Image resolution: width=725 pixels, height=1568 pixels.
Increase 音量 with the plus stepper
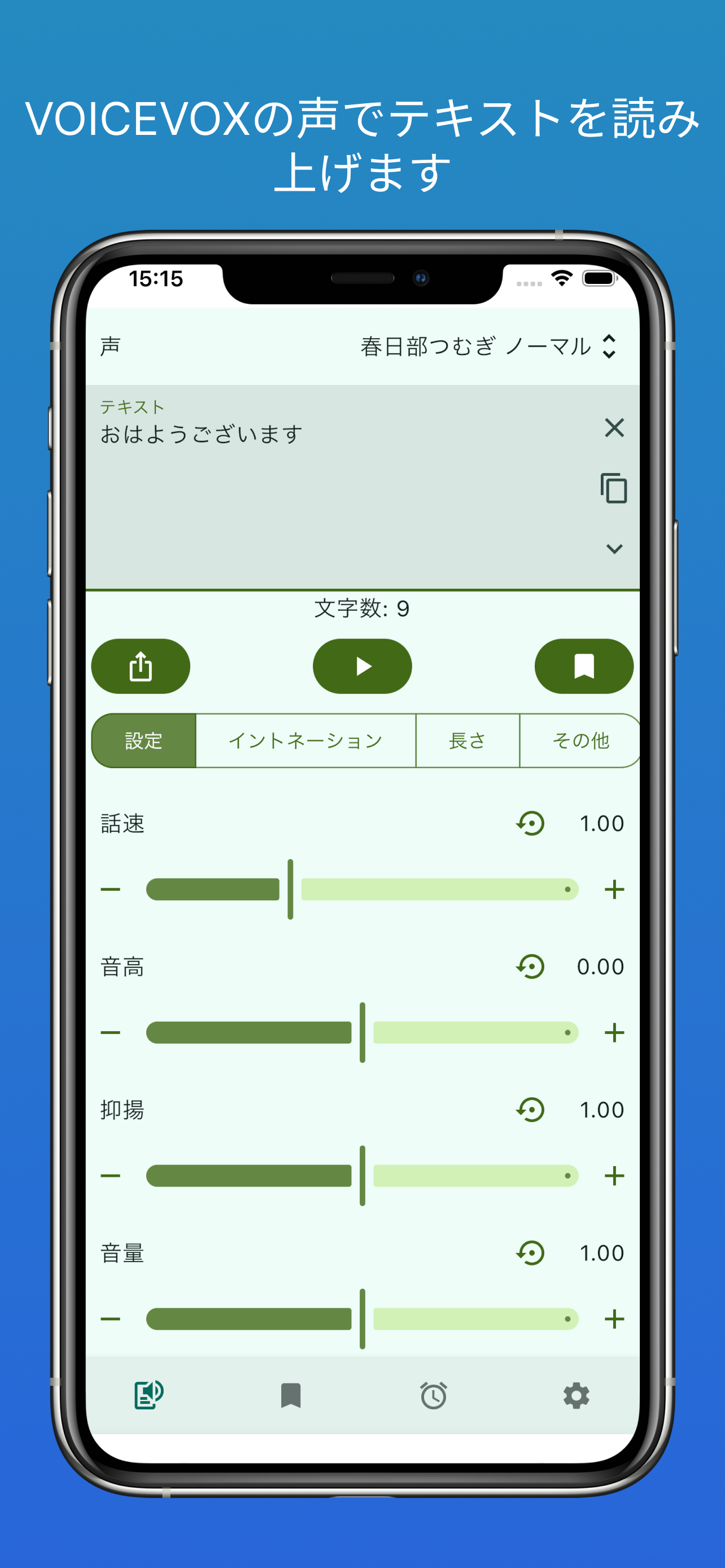[614, 1320]
